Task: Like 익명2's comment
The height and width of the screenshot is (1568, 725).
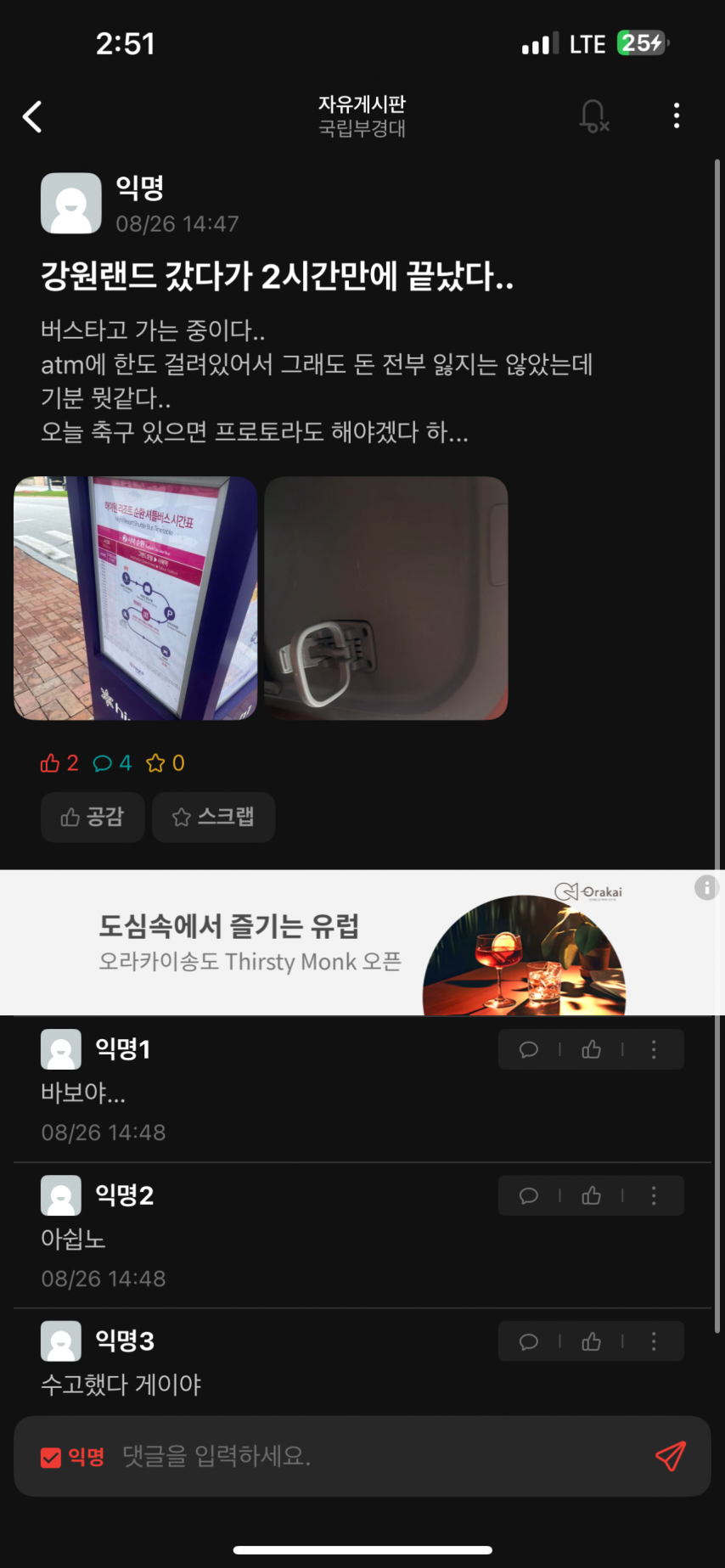Action: (592, 1196)
